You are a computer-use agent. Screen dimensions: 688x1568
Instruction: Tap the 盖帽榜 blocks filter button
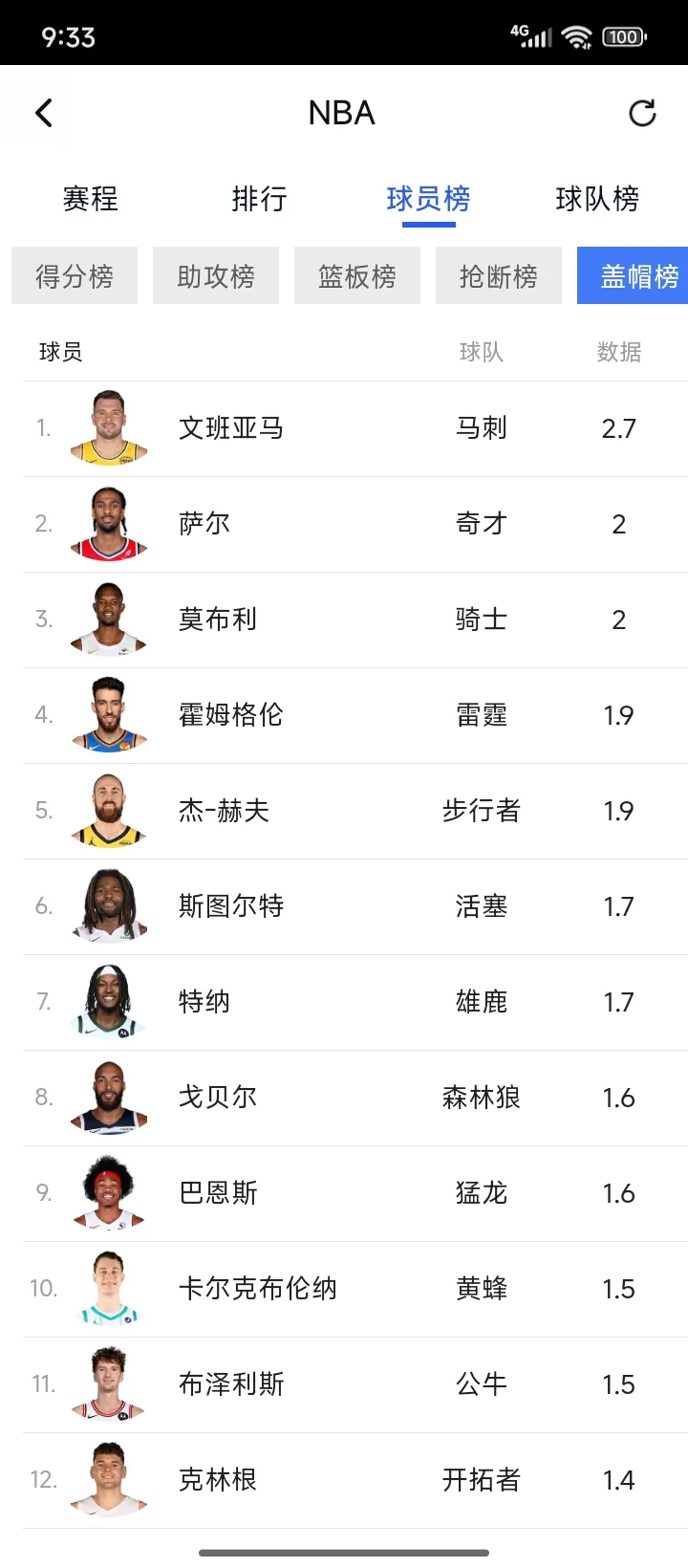pyautogui.click(x=635, y=275)
